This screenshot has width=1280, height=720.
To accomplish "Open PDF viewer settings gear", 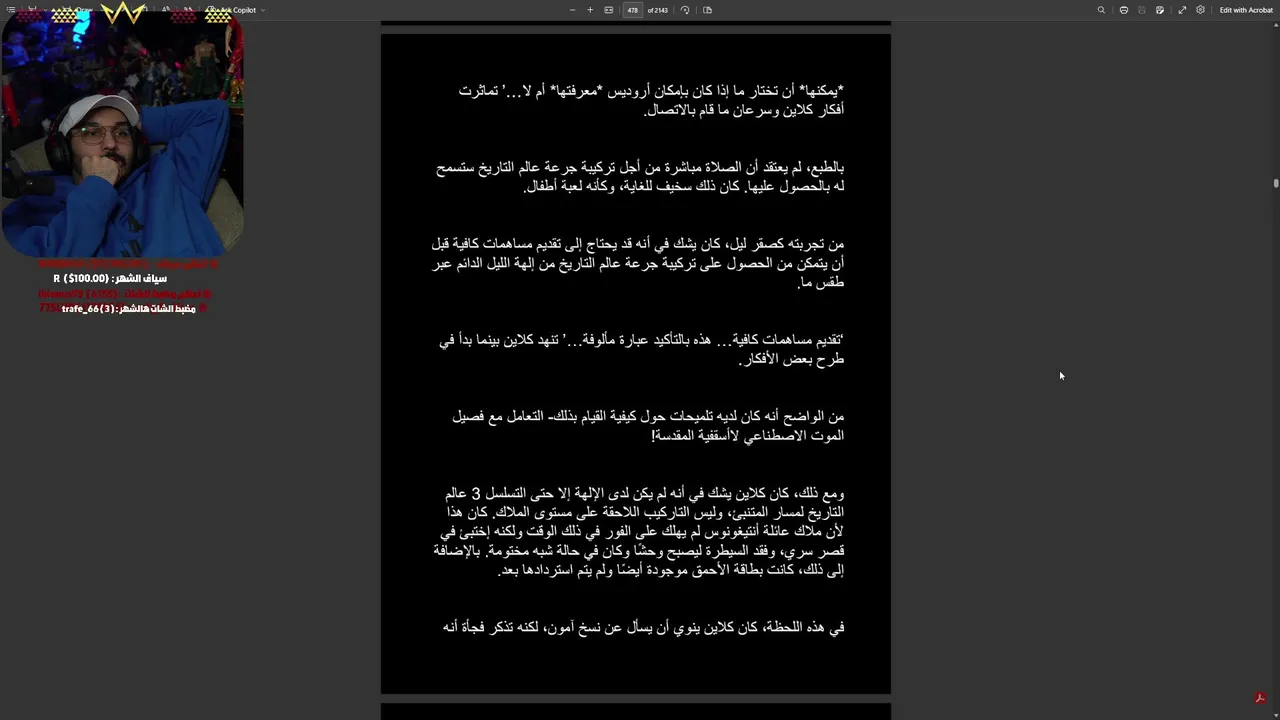I will pyautogui.click(x=1200, y=10).
